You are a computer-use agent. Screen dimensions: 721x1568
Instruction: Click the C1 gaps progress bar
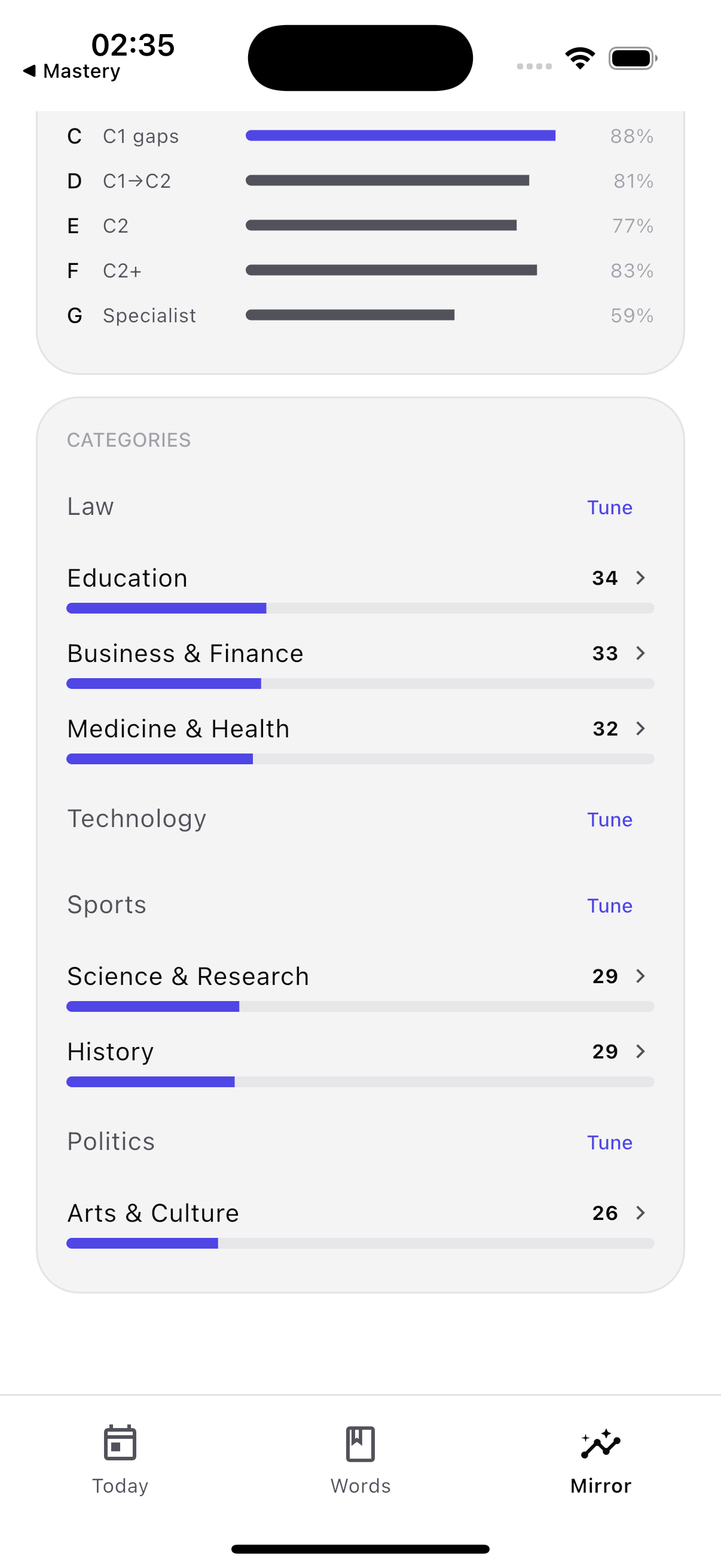[400, 135]
